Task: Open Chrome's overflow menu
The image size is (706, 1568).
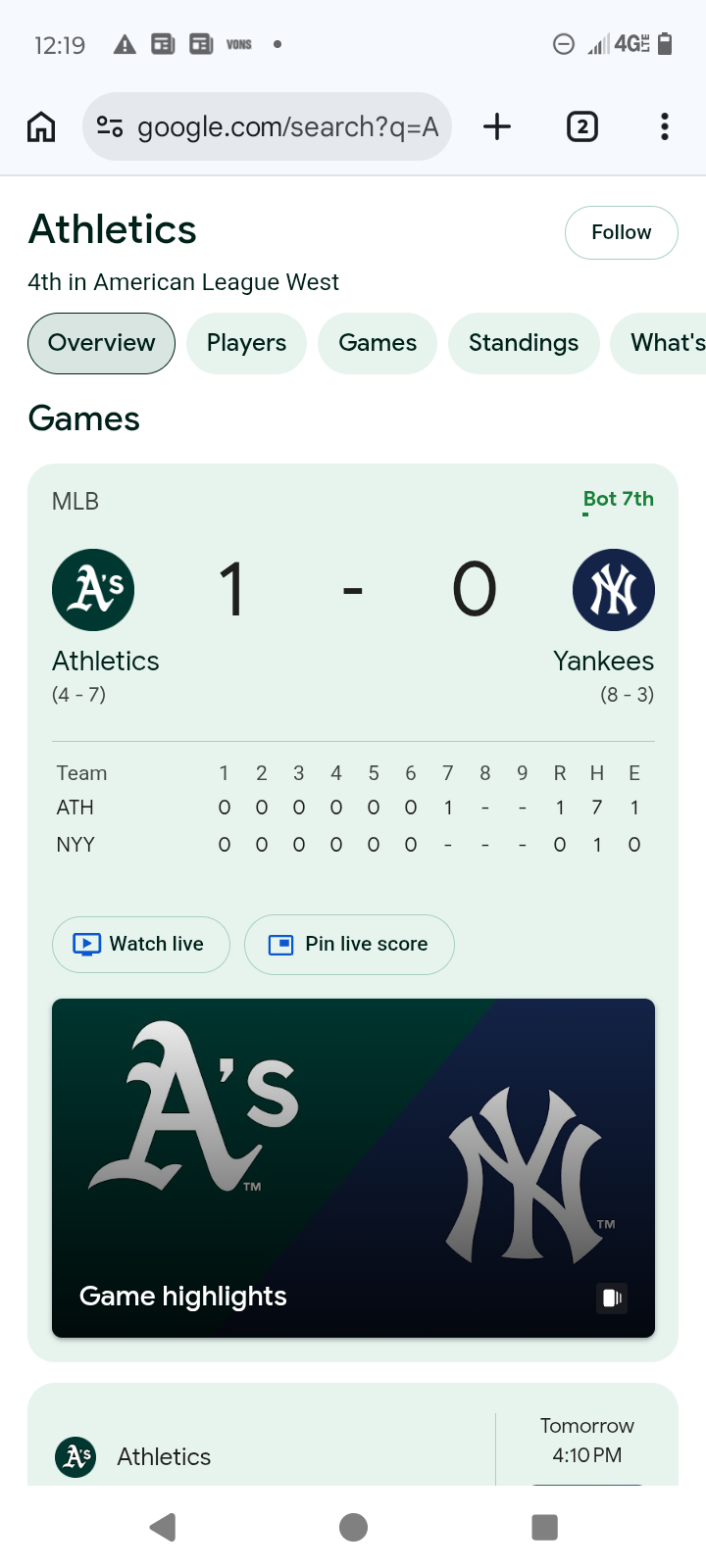Action: click(x=665, y=126)
